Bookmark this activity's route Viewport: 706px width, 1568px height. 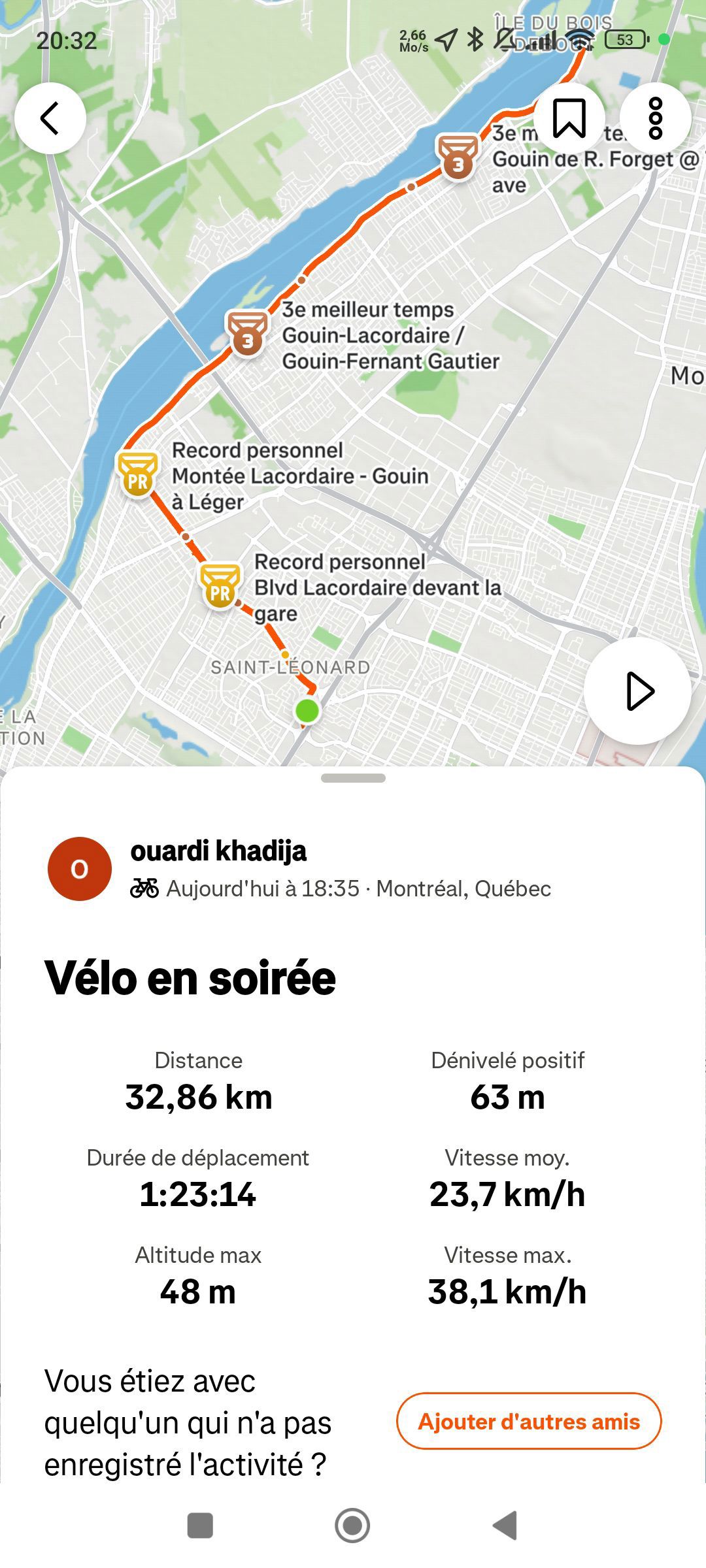[x=569, y=118]
